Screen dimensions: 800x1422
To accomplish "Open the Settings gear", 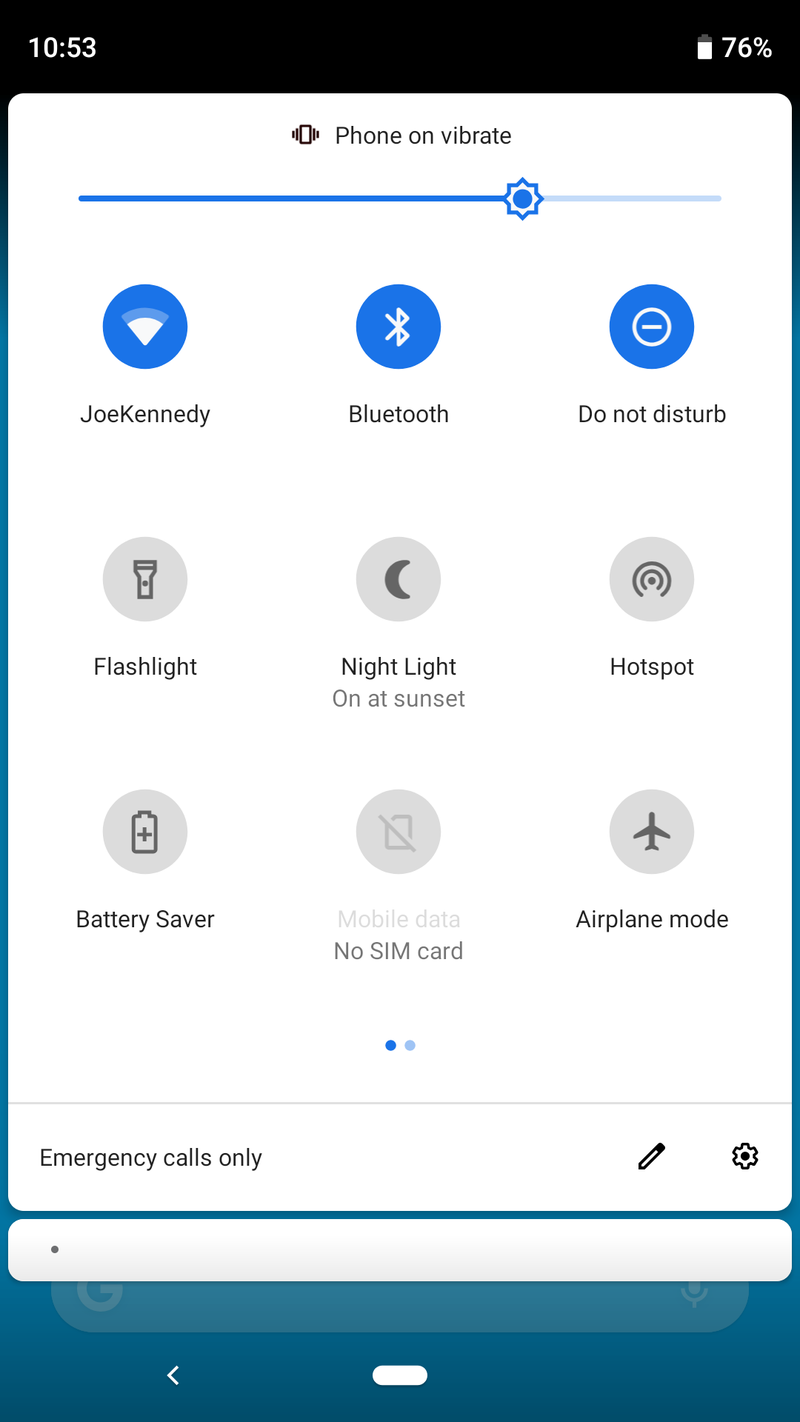I will tap(744, 1156).
